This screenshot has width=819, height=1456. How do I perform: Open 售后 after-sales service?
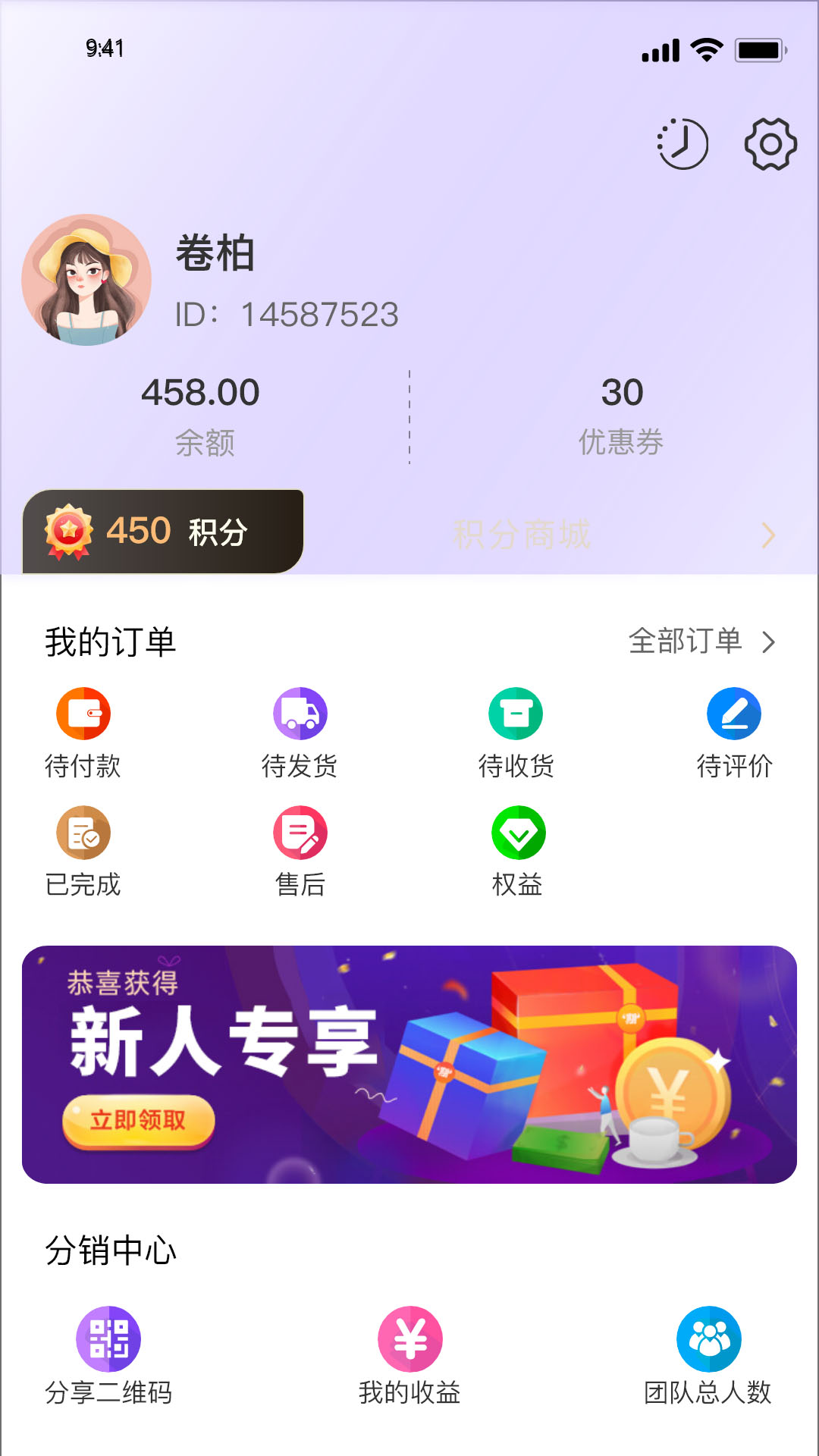coord(300,852)
